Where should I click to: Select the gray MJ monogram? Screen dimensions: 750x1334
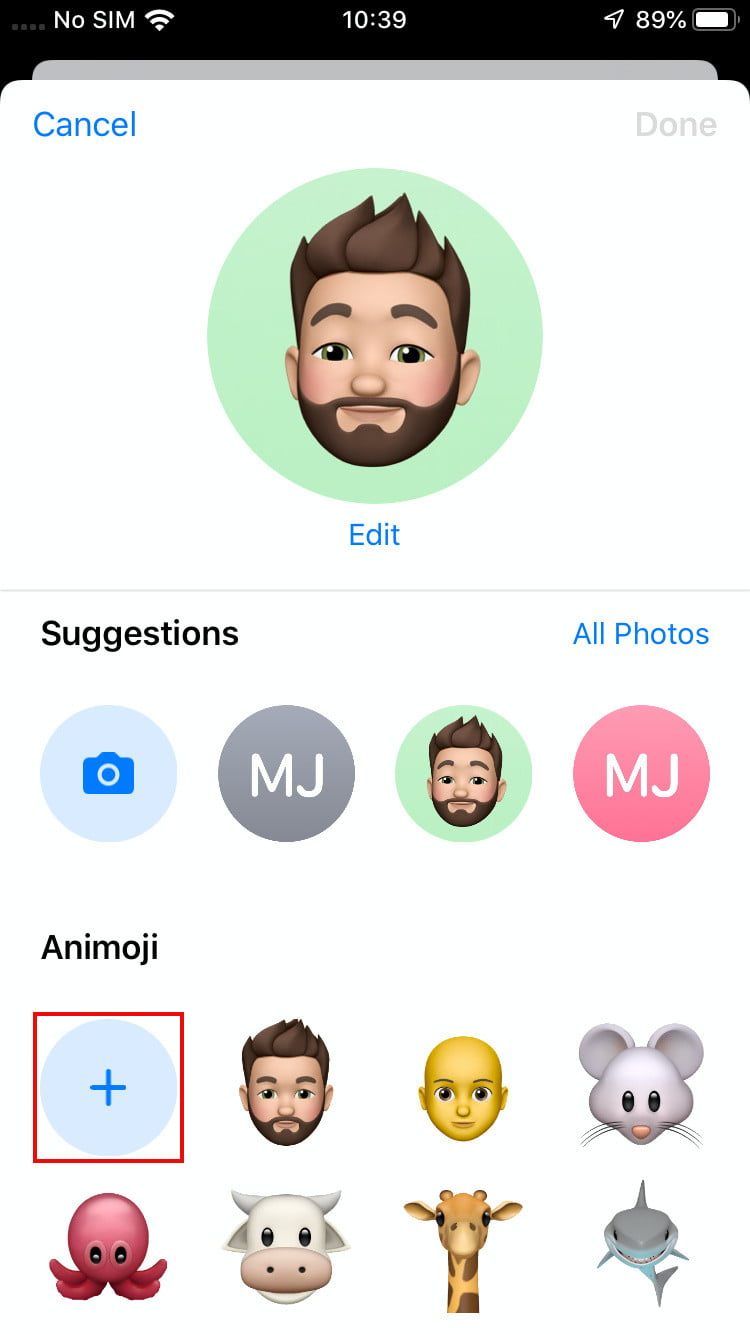click(286, 773)
